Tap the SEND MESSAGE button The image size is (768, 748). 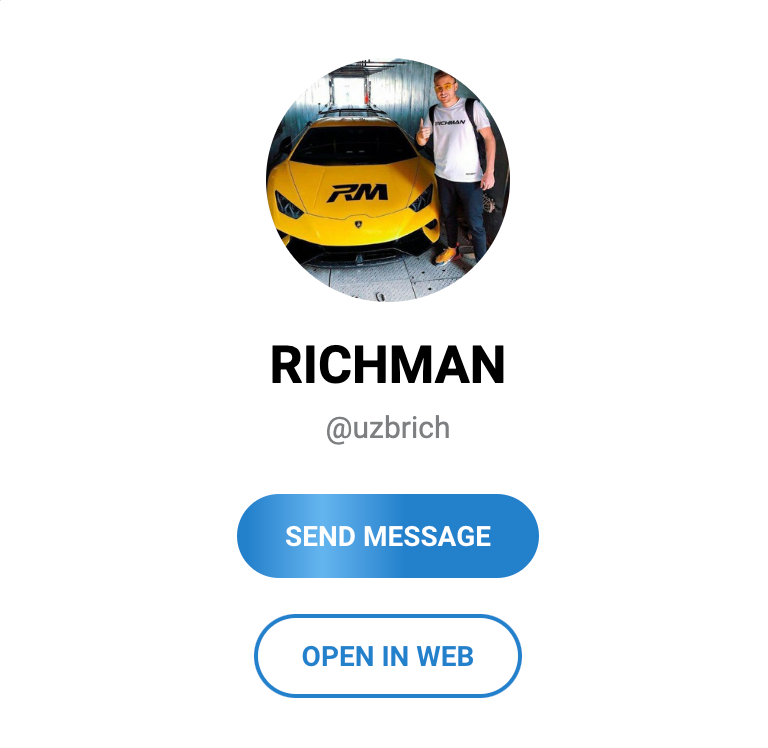(387, 536)
